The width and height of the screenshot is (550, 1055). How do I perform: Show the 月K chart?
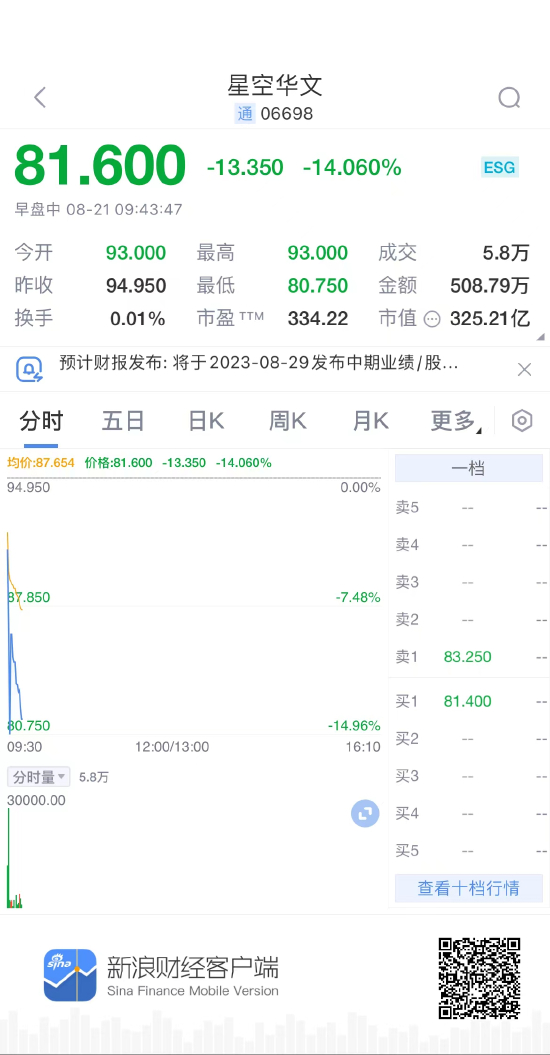(x=370, y=421)
